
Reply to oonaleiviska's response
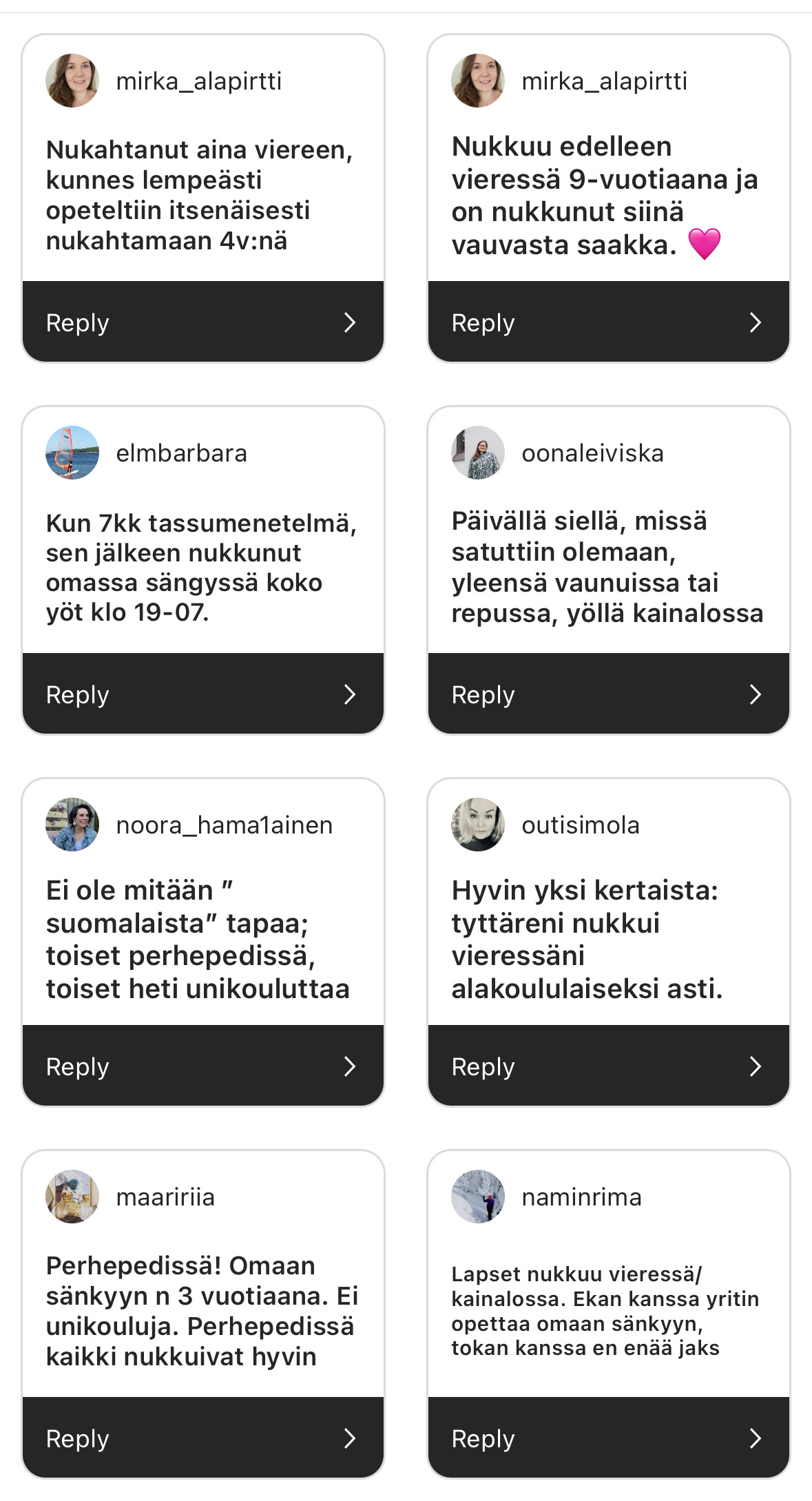[x=609, y=694]
